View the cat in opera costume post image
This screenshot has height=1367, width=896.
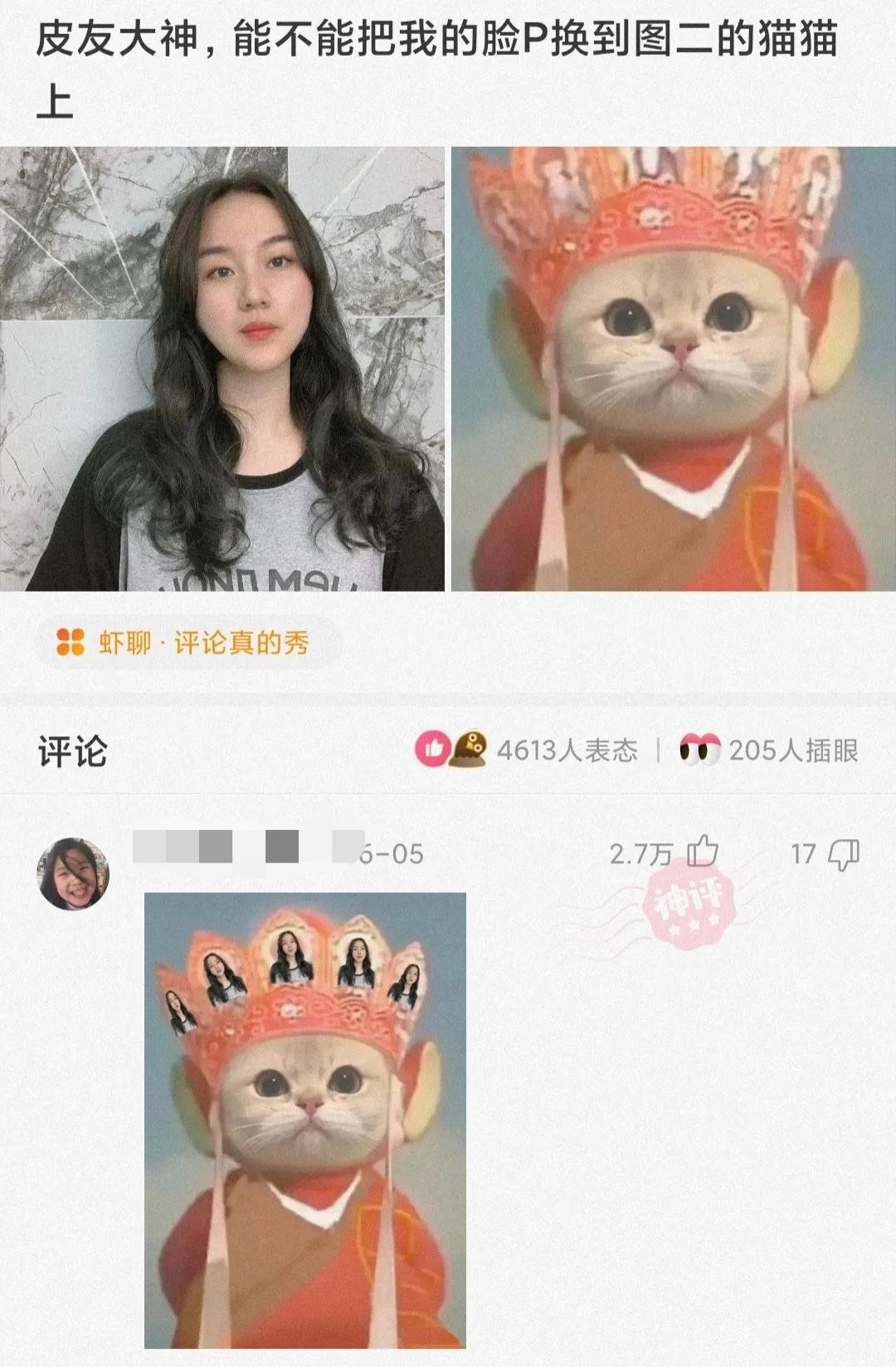(x=673, y=369)
